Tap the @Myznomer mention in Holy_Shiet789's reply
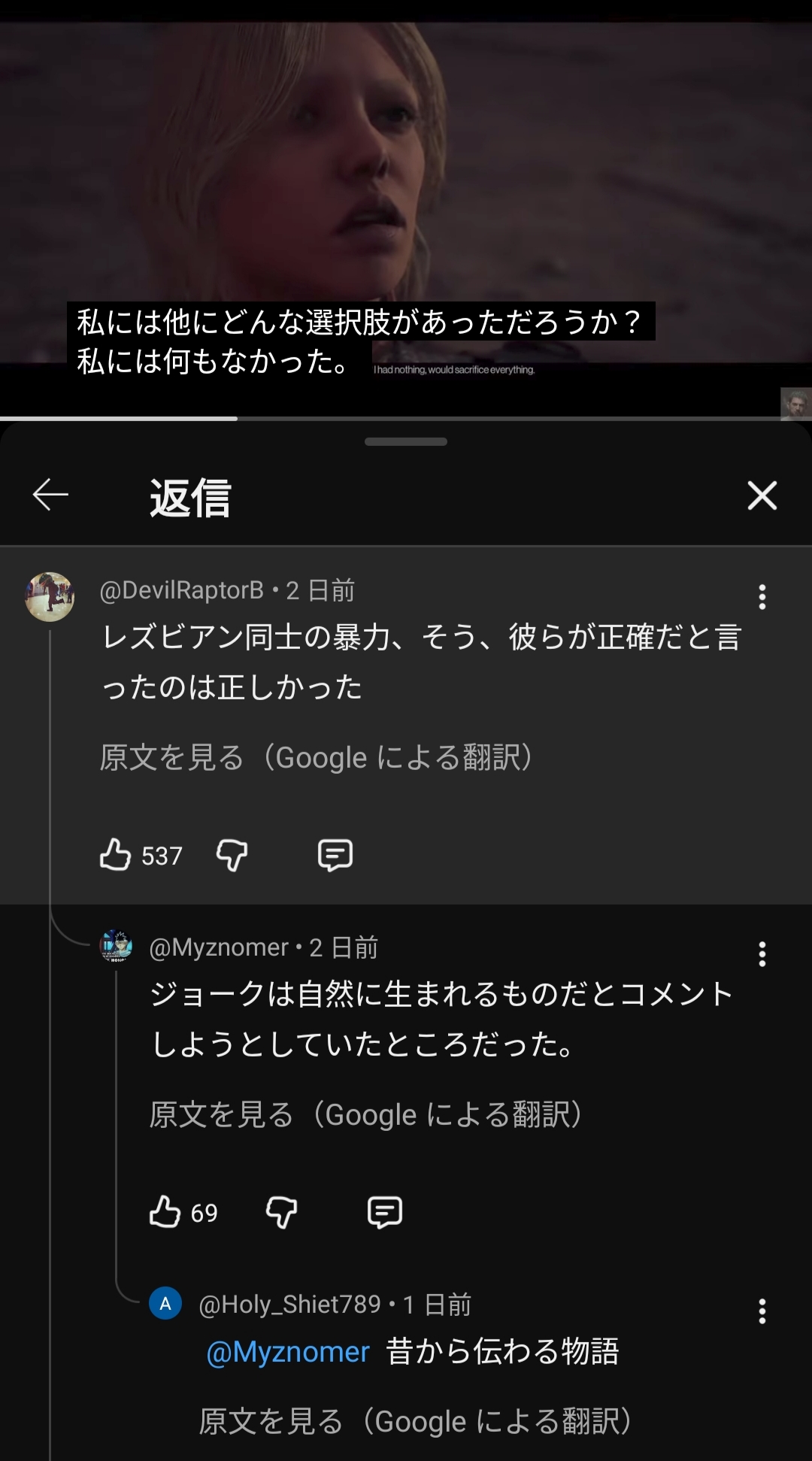This screenshot has height=1461, width=812. pyautogui.click(x=288, y=1352)
